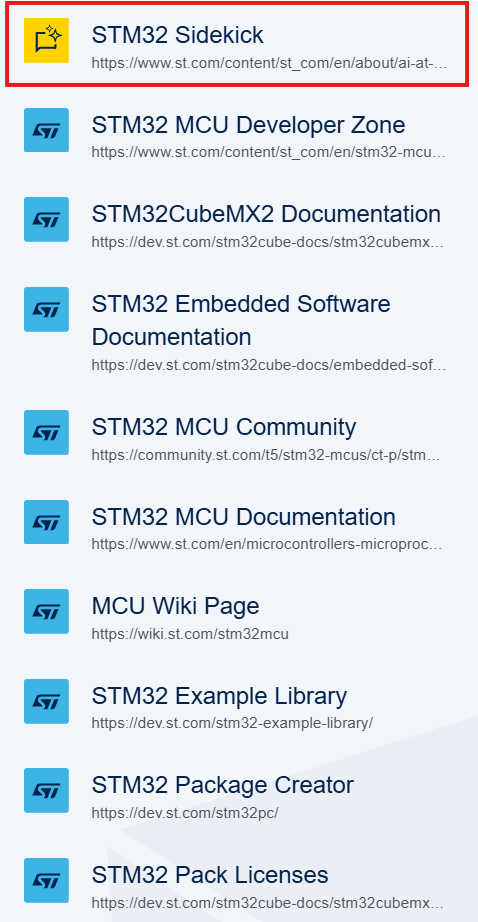The height and width of the screenshot is (922, 478).
Task: Visit the STM32 MCU Community
Action: [x=237, y=437]
